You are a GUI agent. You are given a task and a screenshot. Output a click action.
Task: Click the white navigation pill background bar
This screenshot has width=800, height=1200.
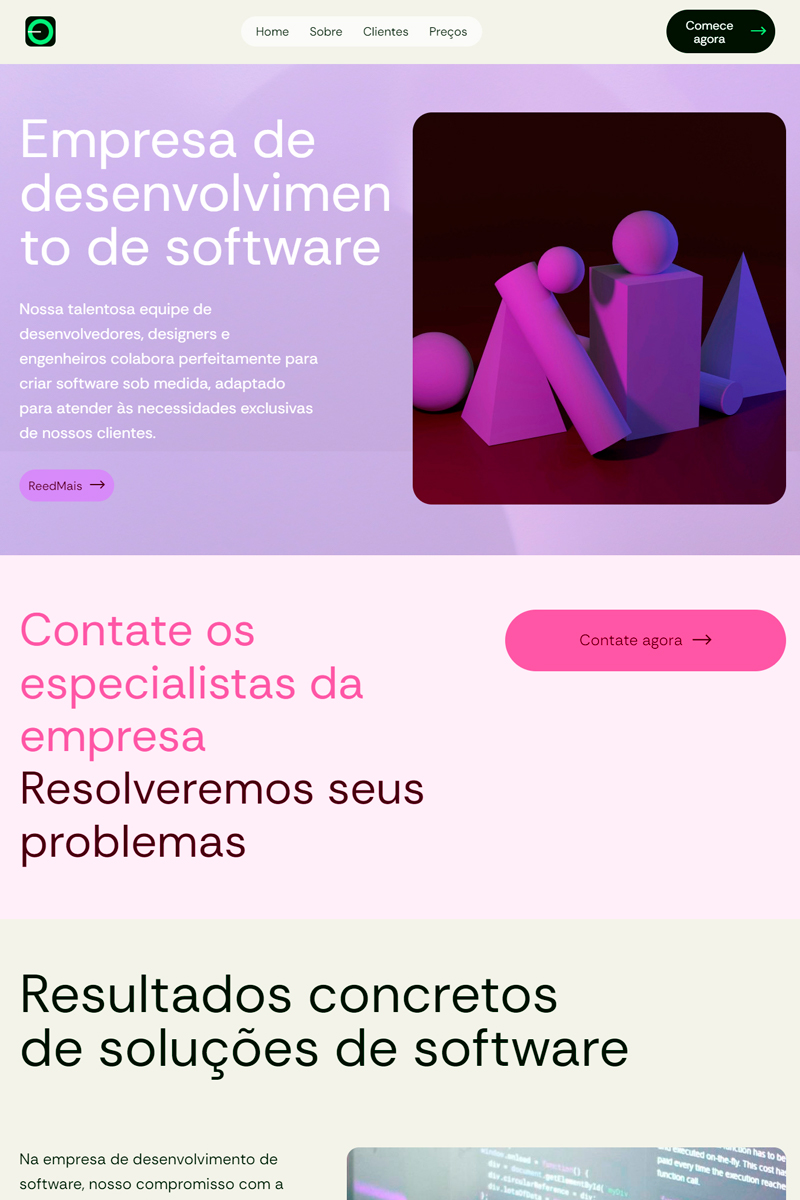pyautogui.click(x=361, y=31)
